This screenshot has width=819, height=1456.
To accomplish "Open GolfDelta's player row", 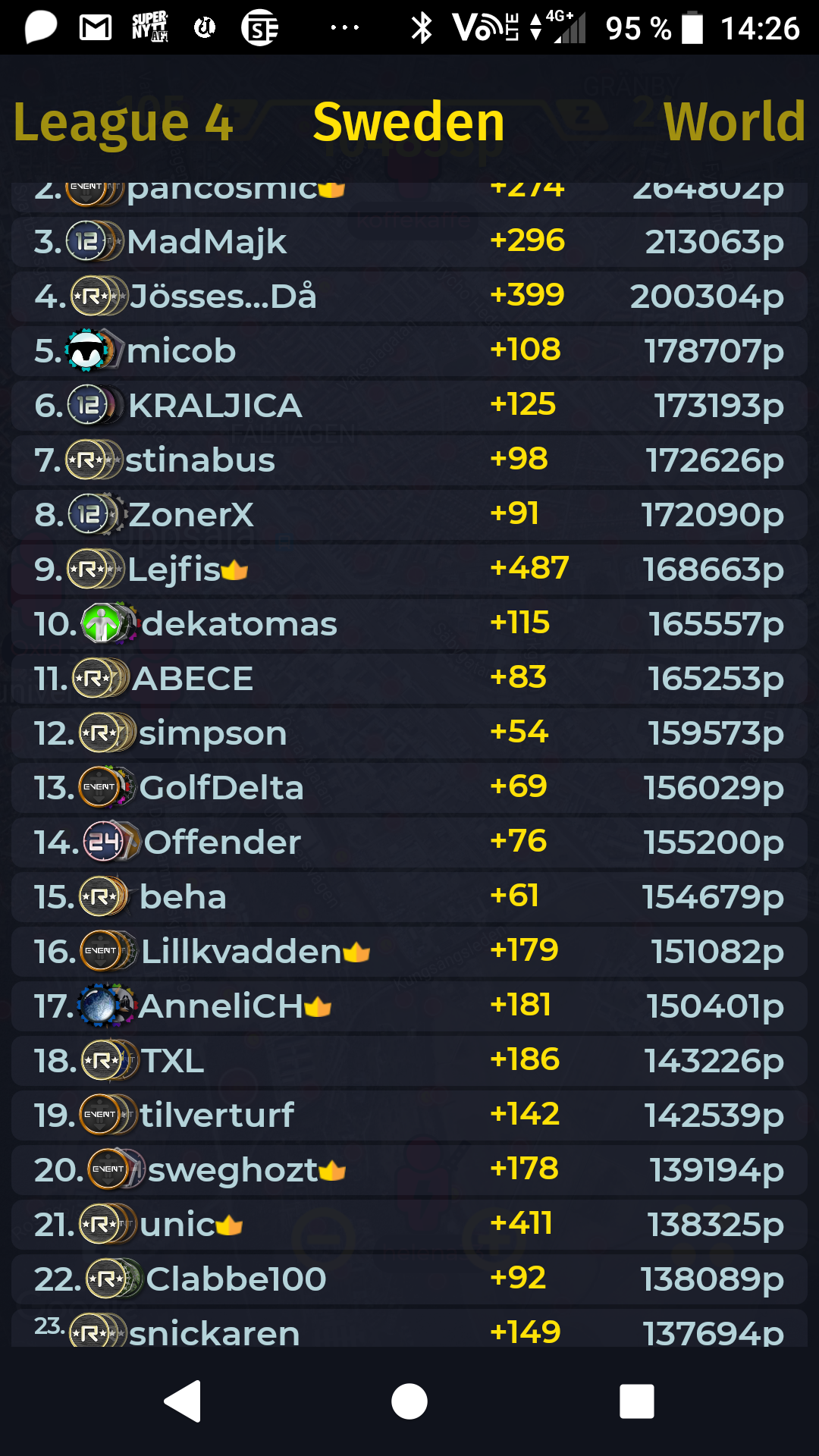I will 409,788.
